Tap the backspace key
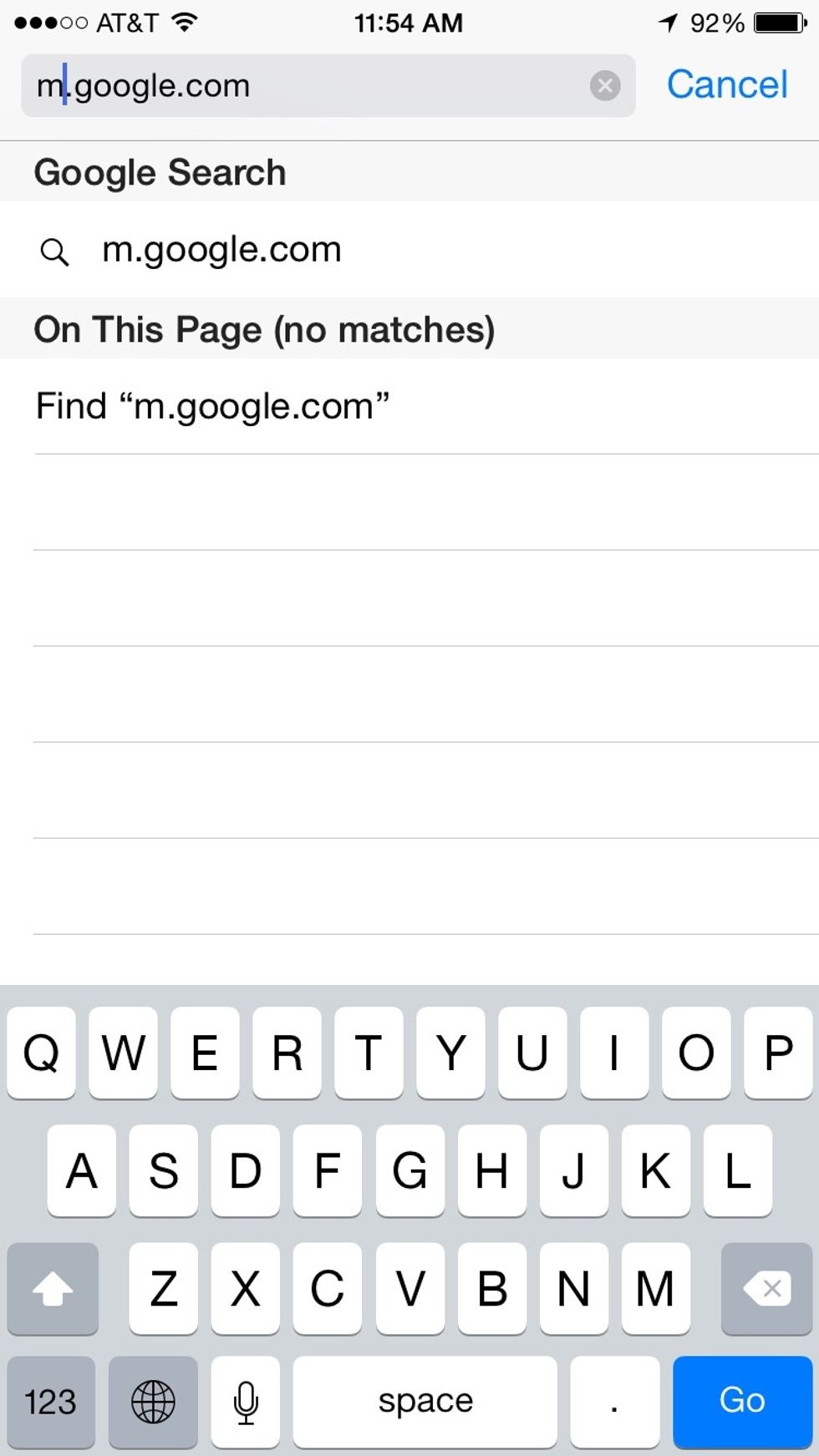 [766, 1288]
